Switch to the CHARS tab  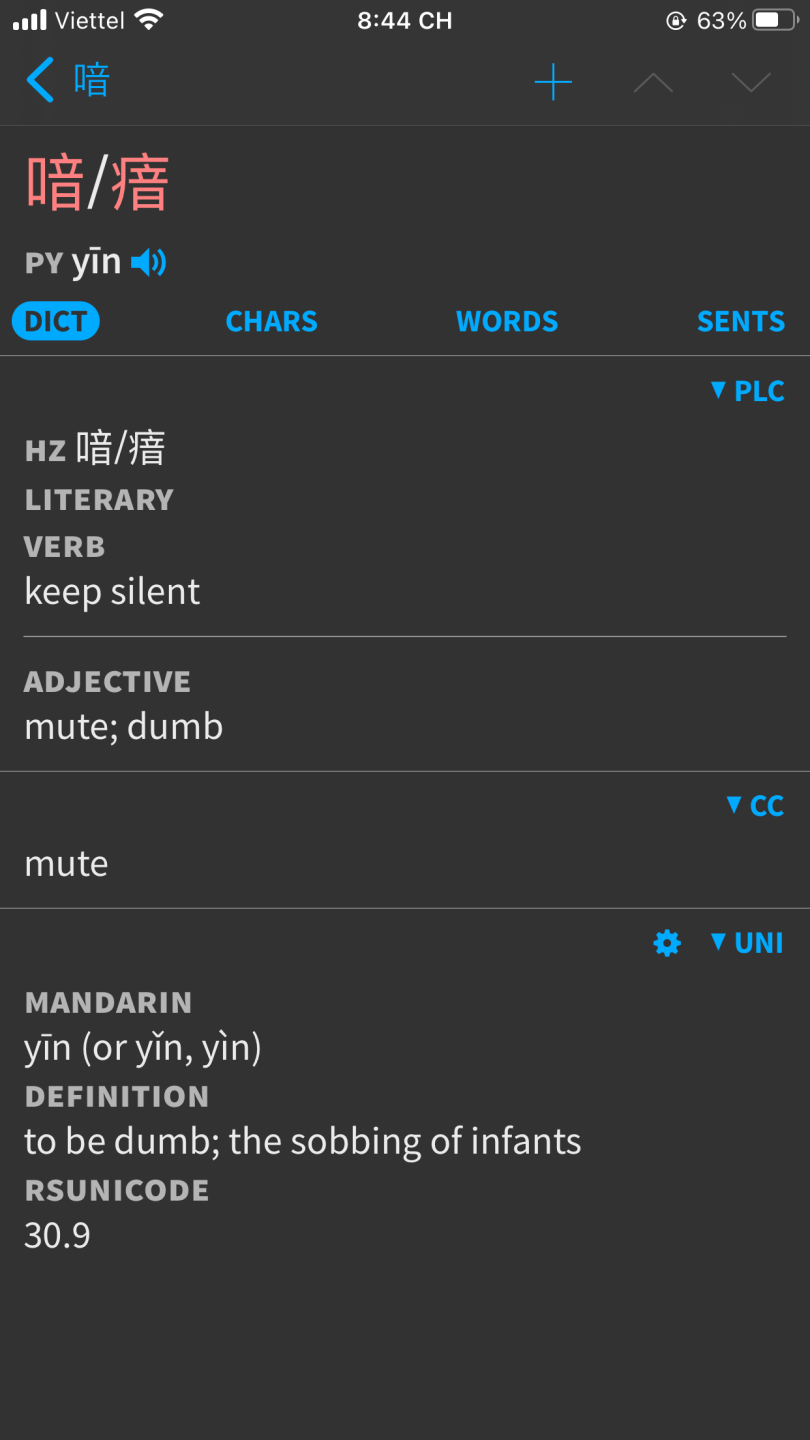pos(271,321)
